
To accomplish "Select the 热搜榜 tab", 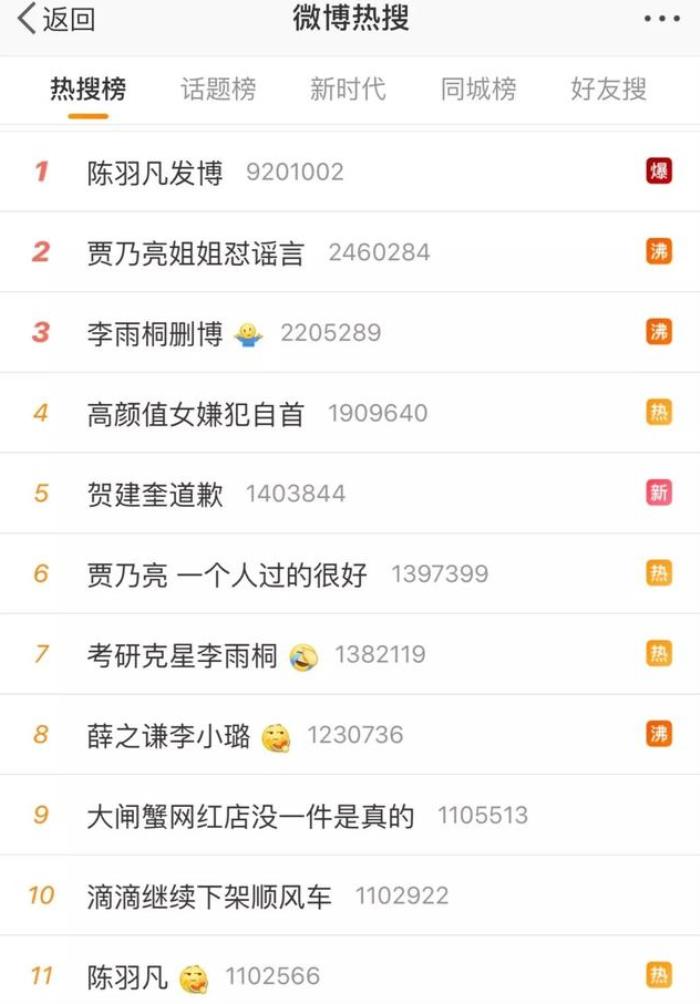I will (x=88, y=89).
